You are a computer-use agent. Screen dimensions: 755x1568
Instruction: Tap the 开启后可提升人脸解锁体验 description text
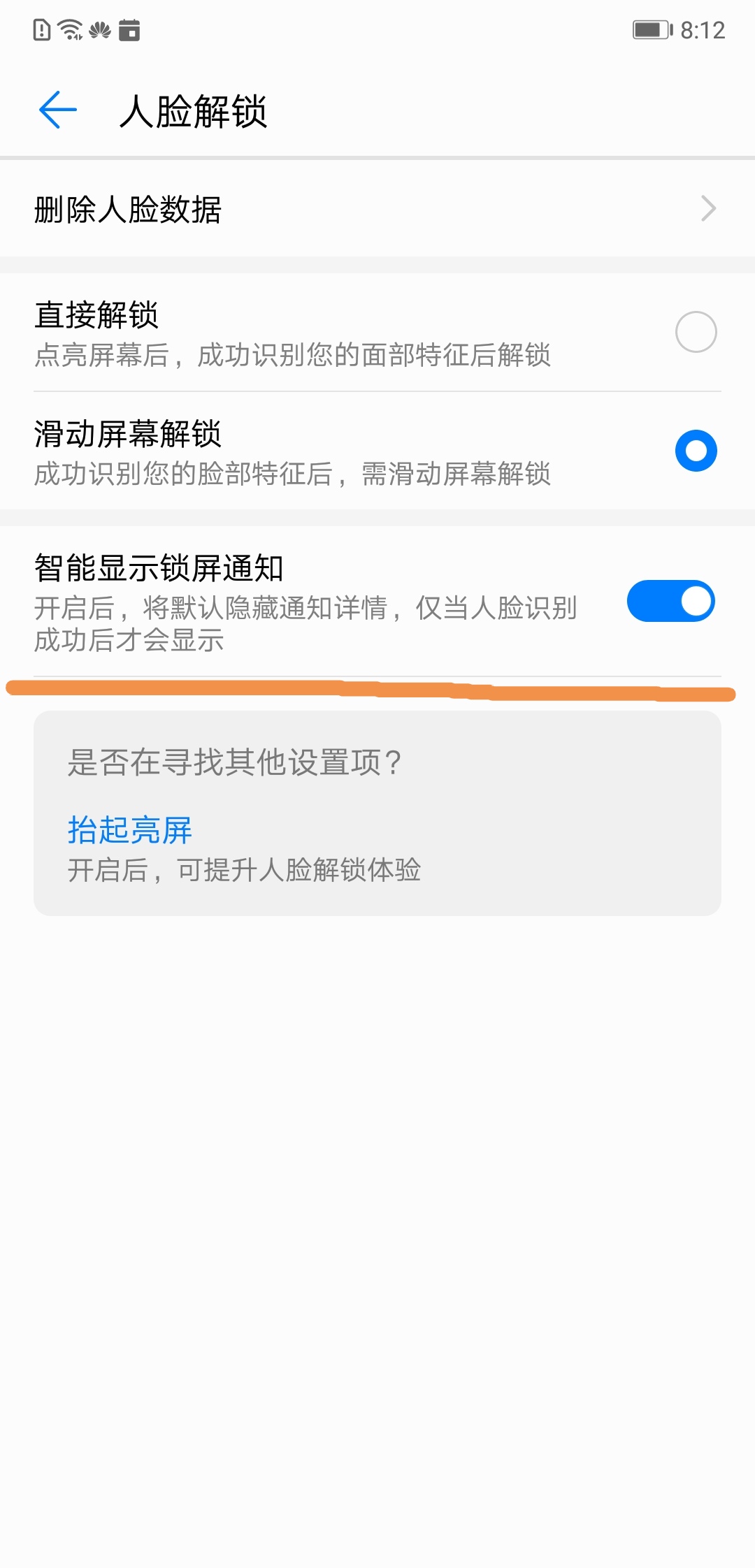pyautogui.click(x=245, y=871)
